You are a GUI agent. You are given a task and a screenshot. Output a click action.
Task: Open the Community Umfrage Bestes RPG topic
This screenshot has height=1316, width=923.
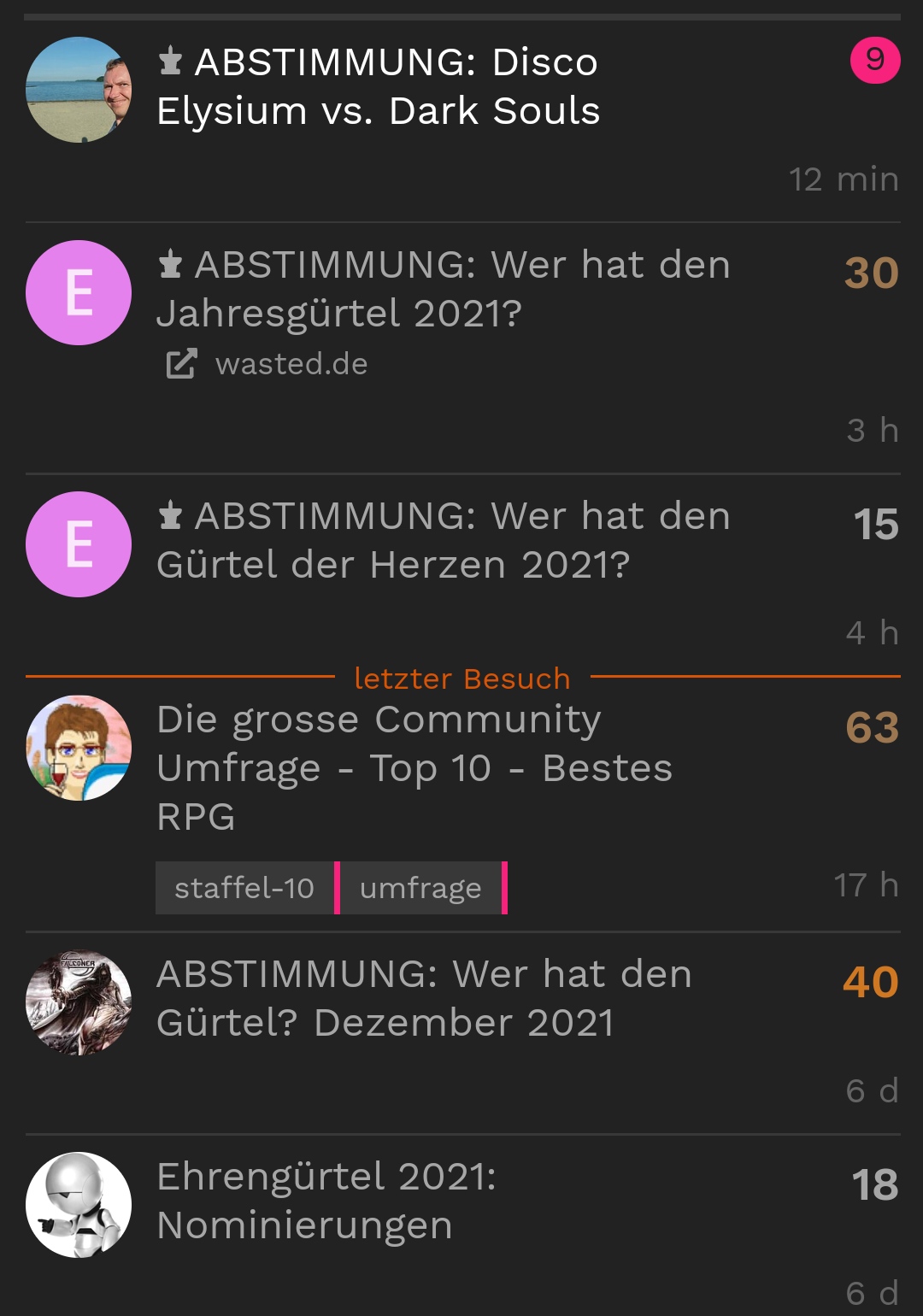click(x=414, y=767)
